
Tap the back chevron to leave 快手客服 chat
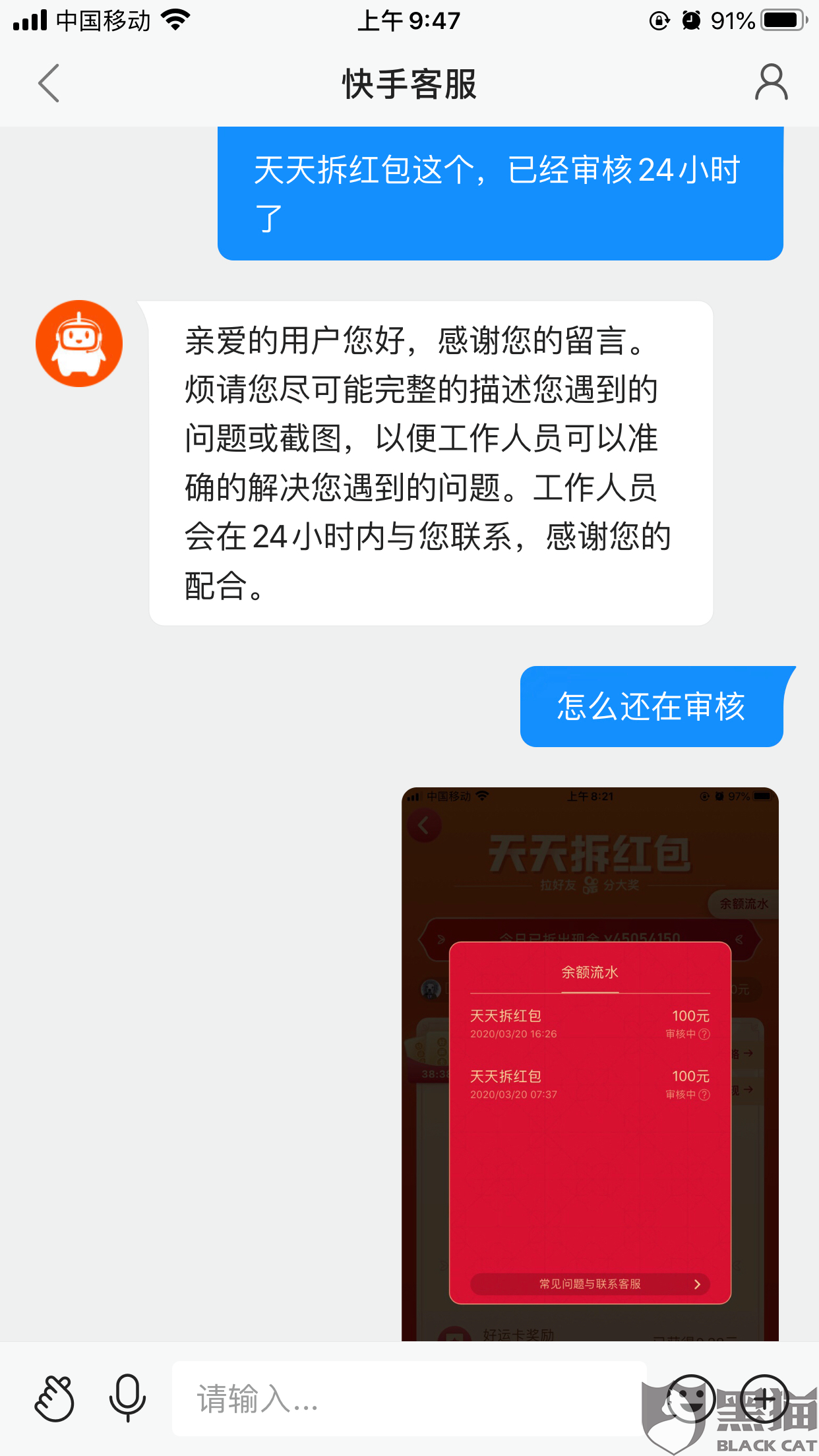pos(49,84)
